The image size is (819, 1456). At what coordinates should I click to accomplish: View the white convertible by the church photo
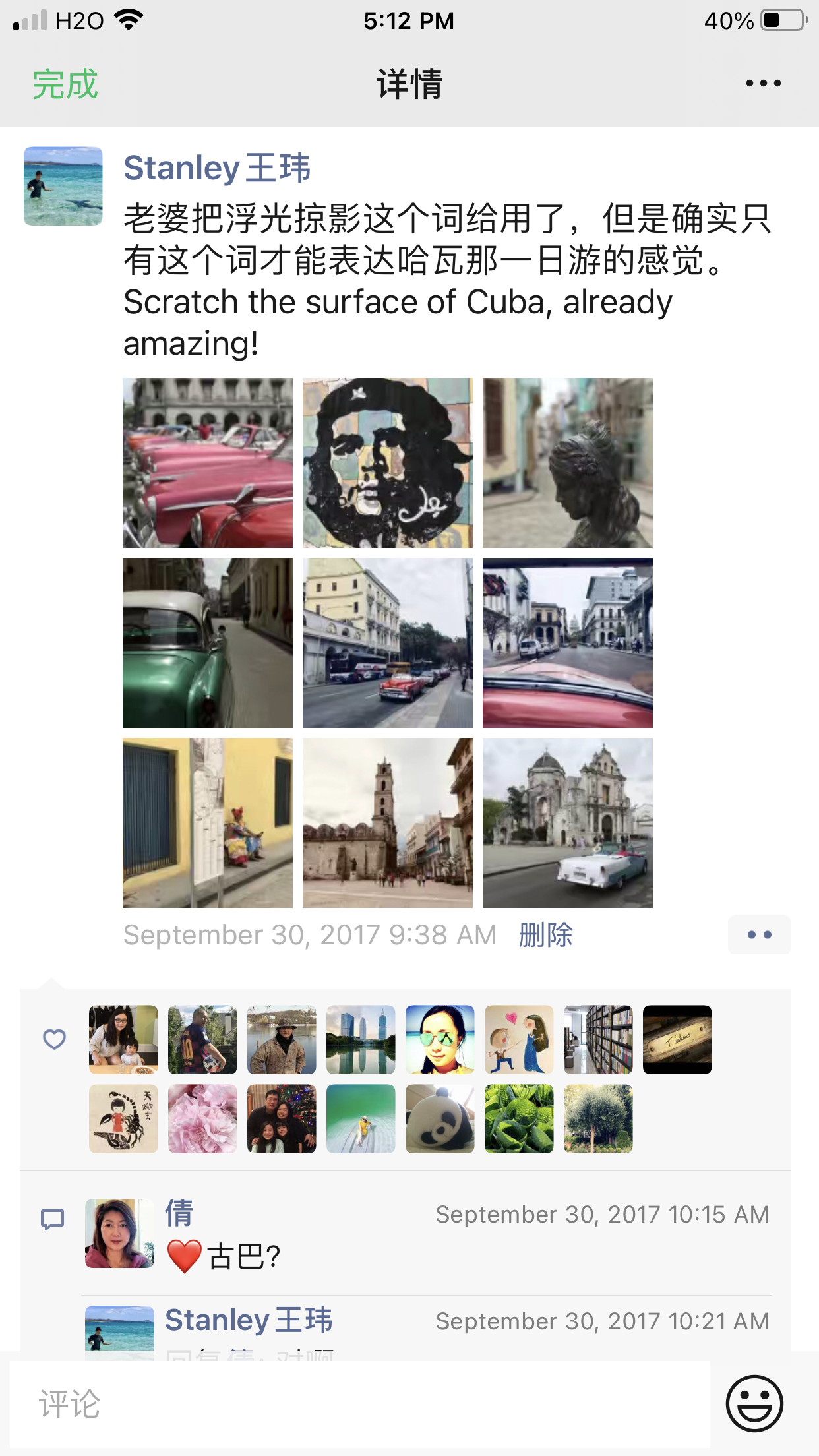click(x=567, y=822)
